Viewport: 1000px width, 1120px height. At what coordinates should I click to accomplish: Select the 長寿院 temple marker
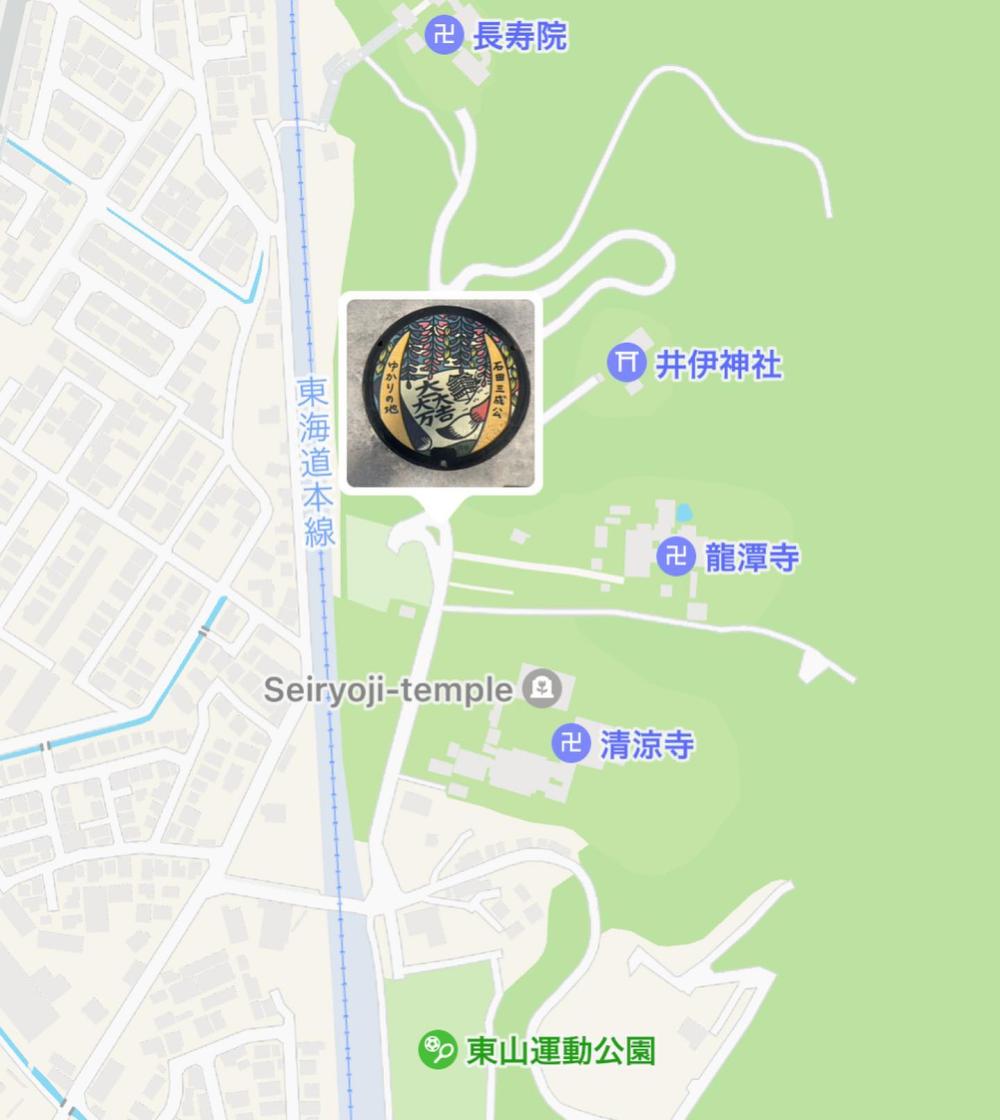point(444,36)
